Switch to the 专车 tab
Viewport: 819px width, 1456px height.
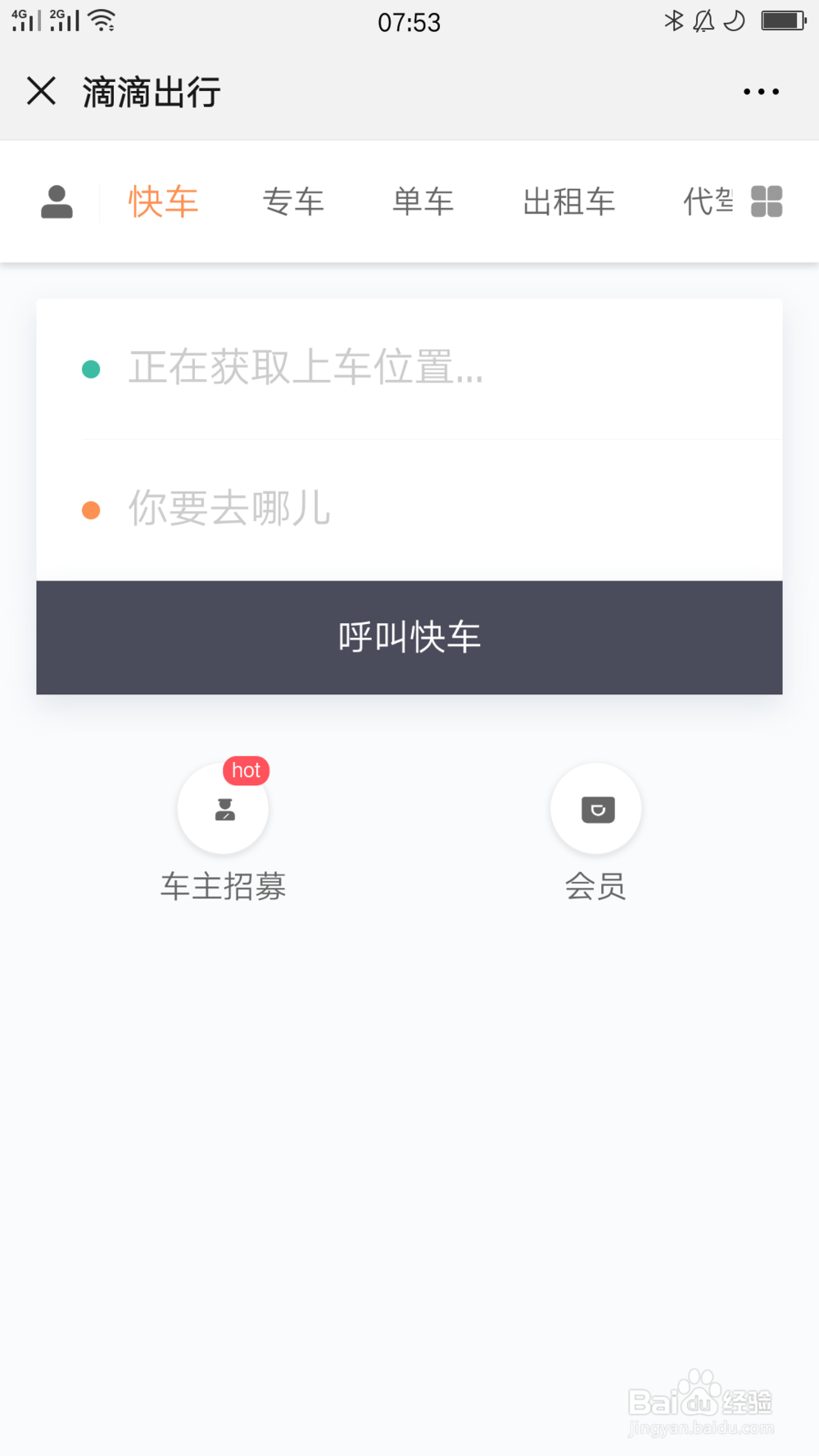(x=293, y=201)
